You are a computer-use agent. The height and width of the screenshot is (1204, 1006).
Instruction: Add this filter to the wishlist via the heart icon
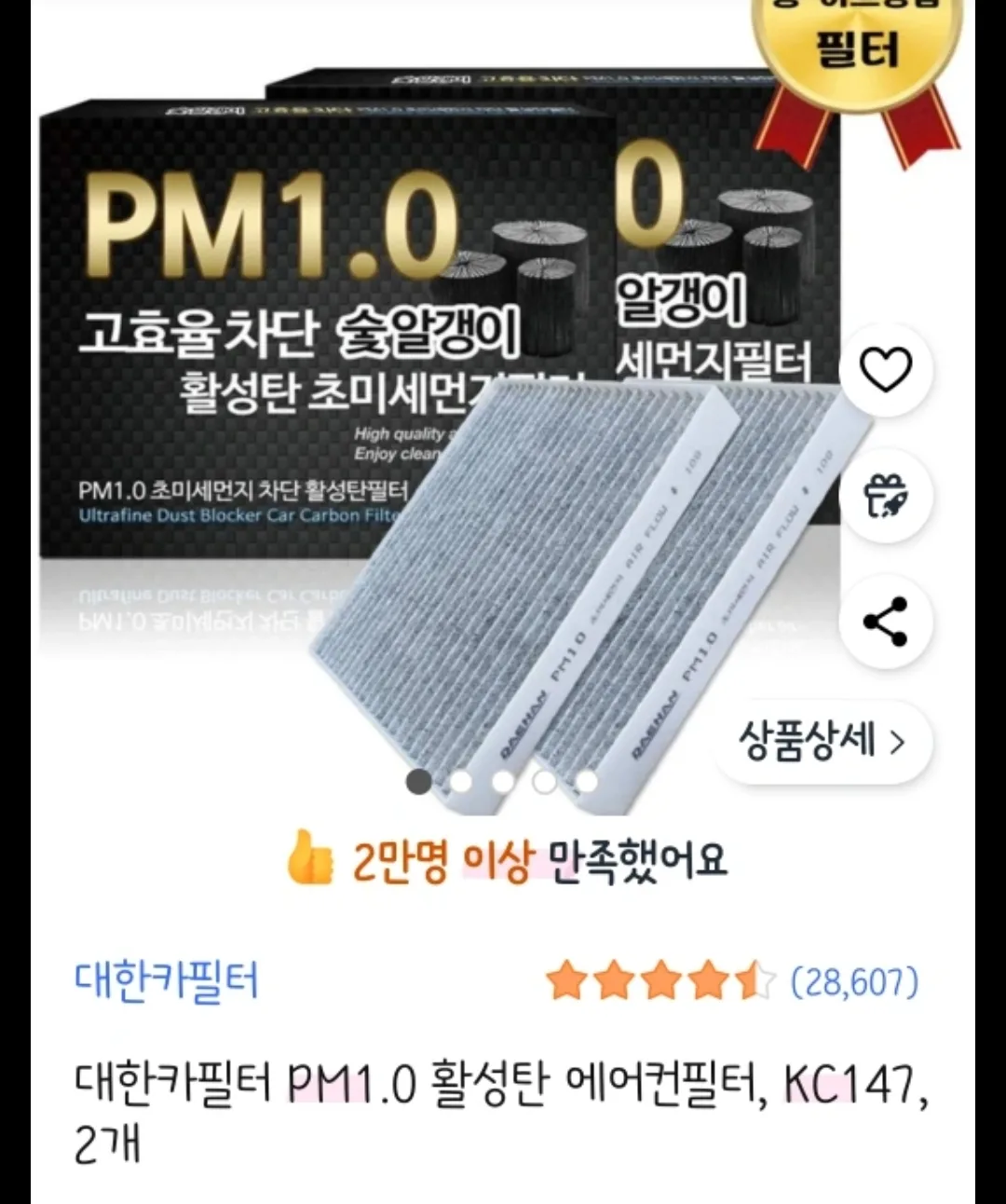[885, 371]
